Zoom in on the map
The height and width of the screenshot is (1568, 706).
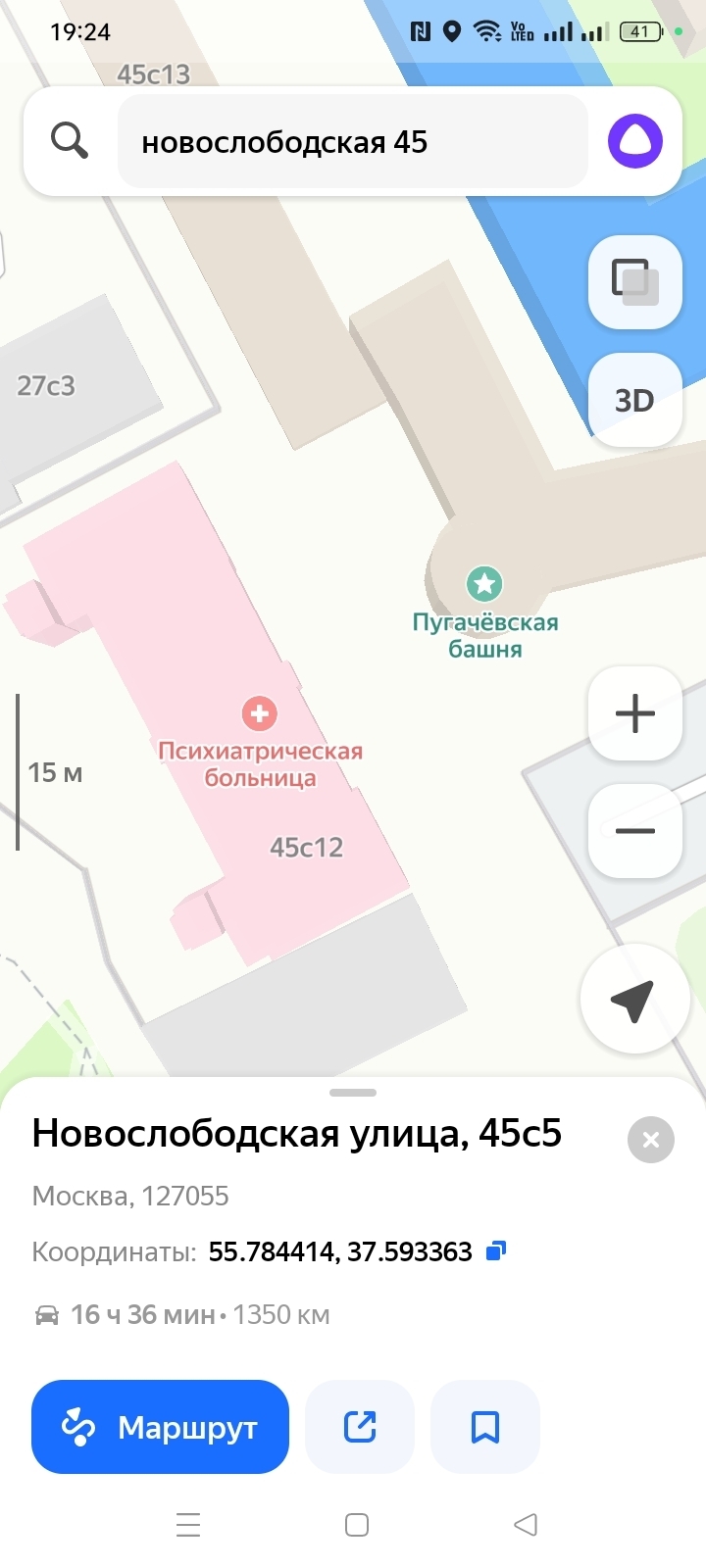634,712
